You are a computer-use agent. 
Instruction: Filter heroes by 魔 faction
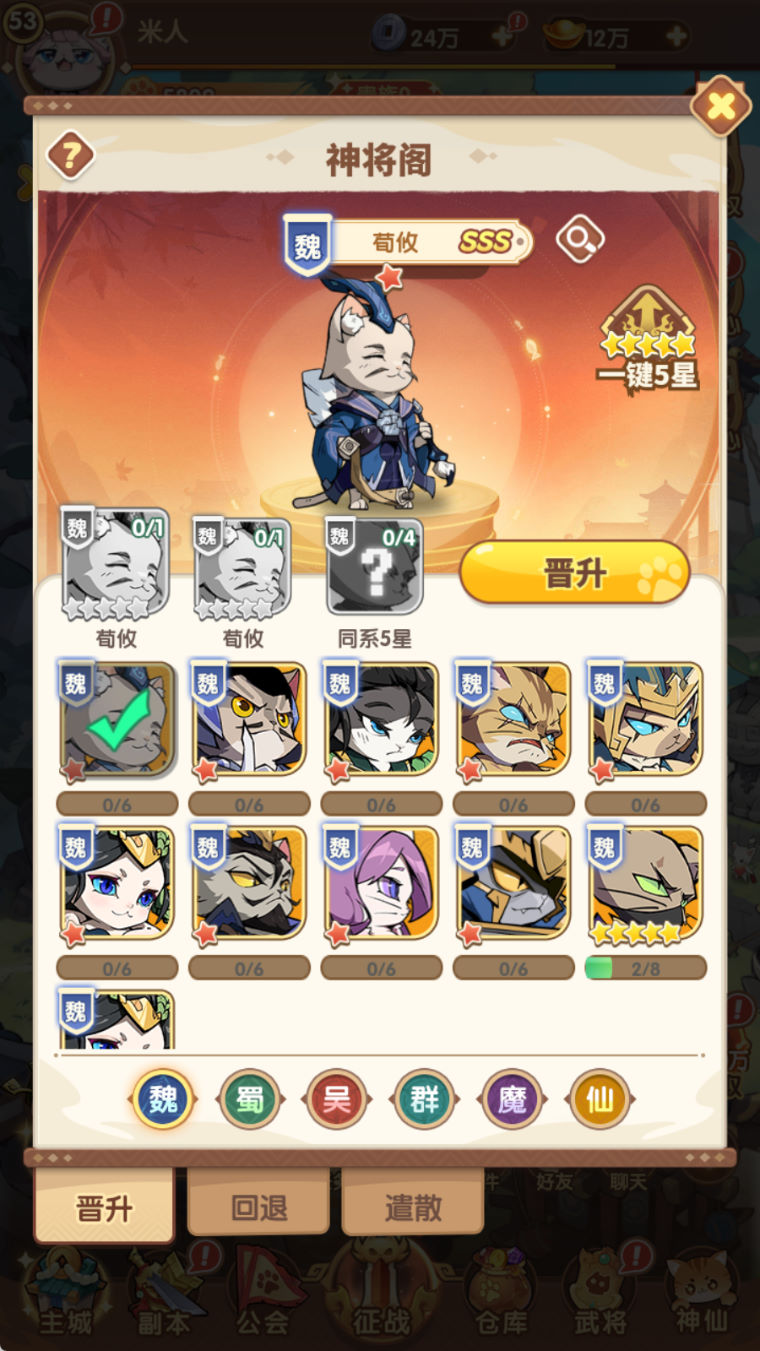coord(512,1099)
